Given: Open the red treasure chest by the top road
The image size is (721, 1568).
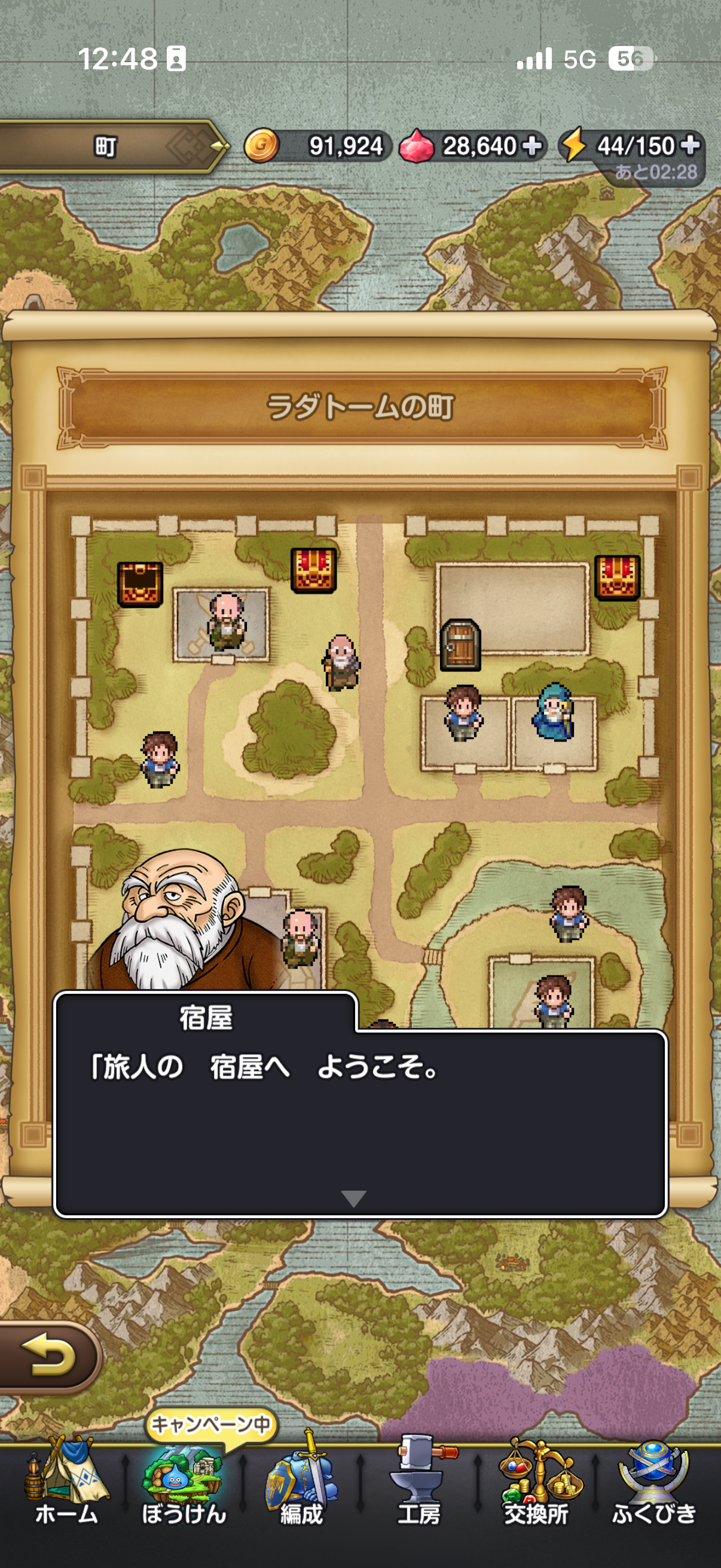Looking at the screenshot, I should pos(313,571).
